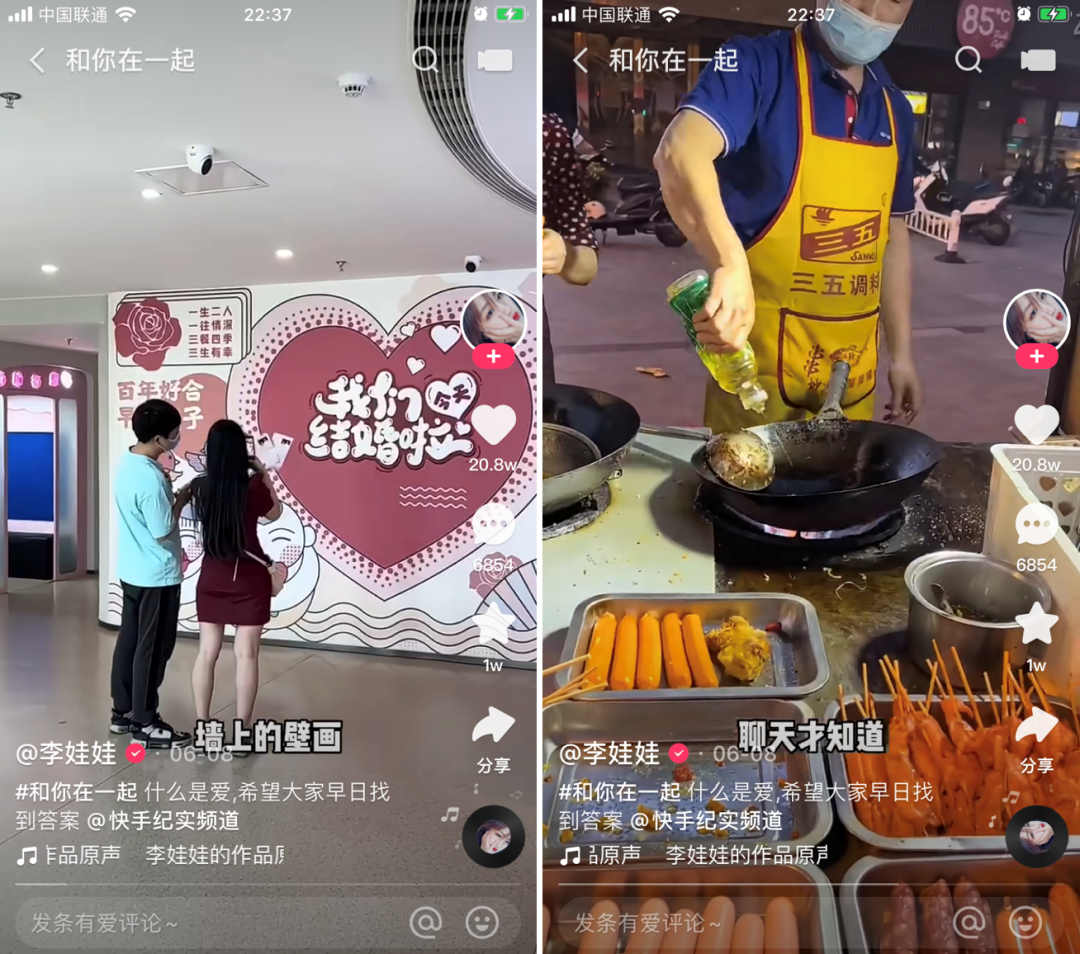Viewport: 1080px width, 954px height.
Task: Open search on the street food video
Action: click(x=969, y=60)
